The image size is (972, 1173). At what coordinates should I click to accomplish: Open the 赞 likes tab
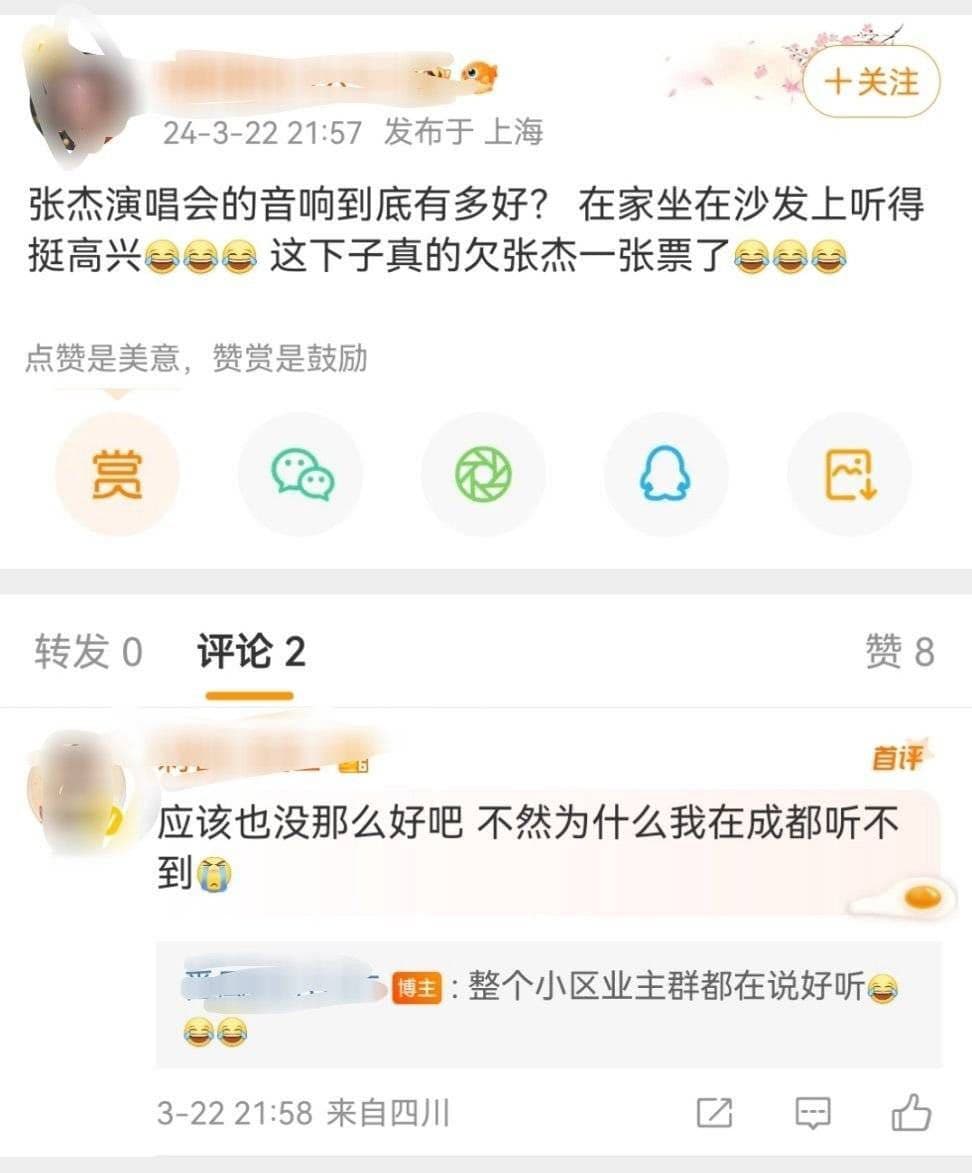pos(899,652)
